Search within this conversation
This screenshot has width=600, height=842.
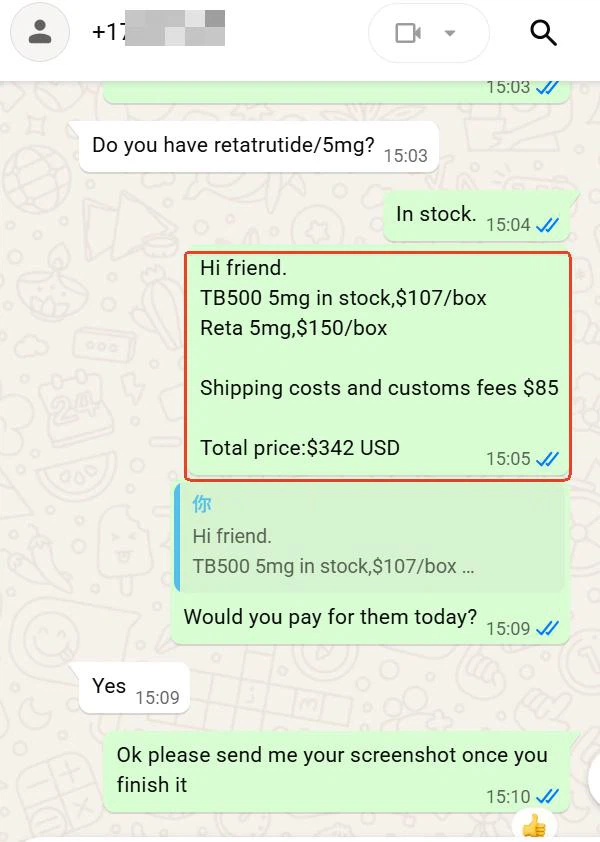543,33
